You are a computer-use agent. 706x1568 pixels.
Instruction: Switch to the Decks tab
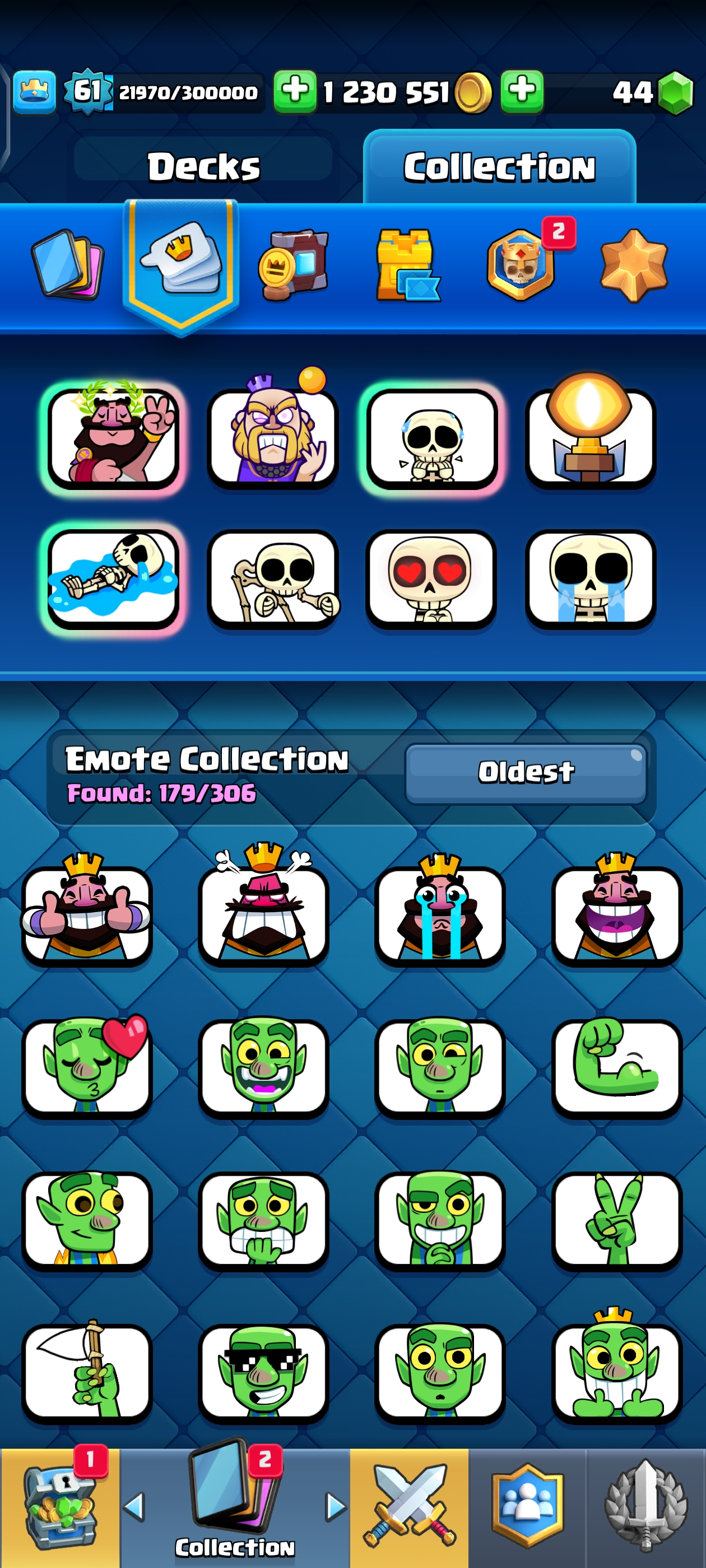203,166
